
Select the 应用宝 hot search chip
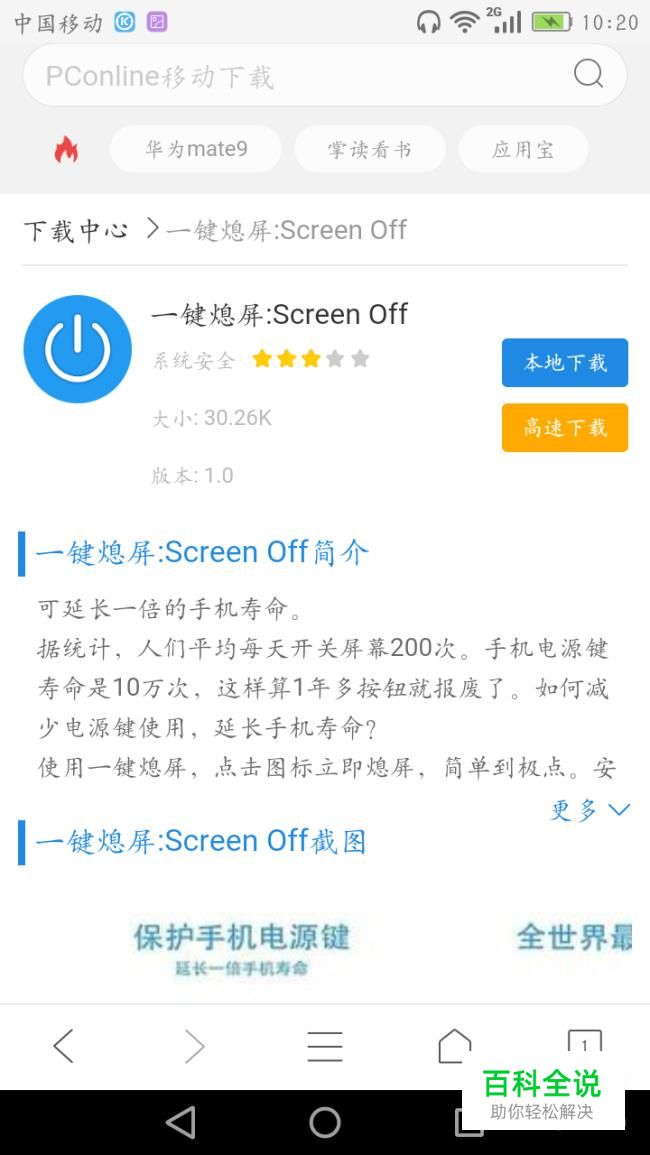click(x=523, y=150)
